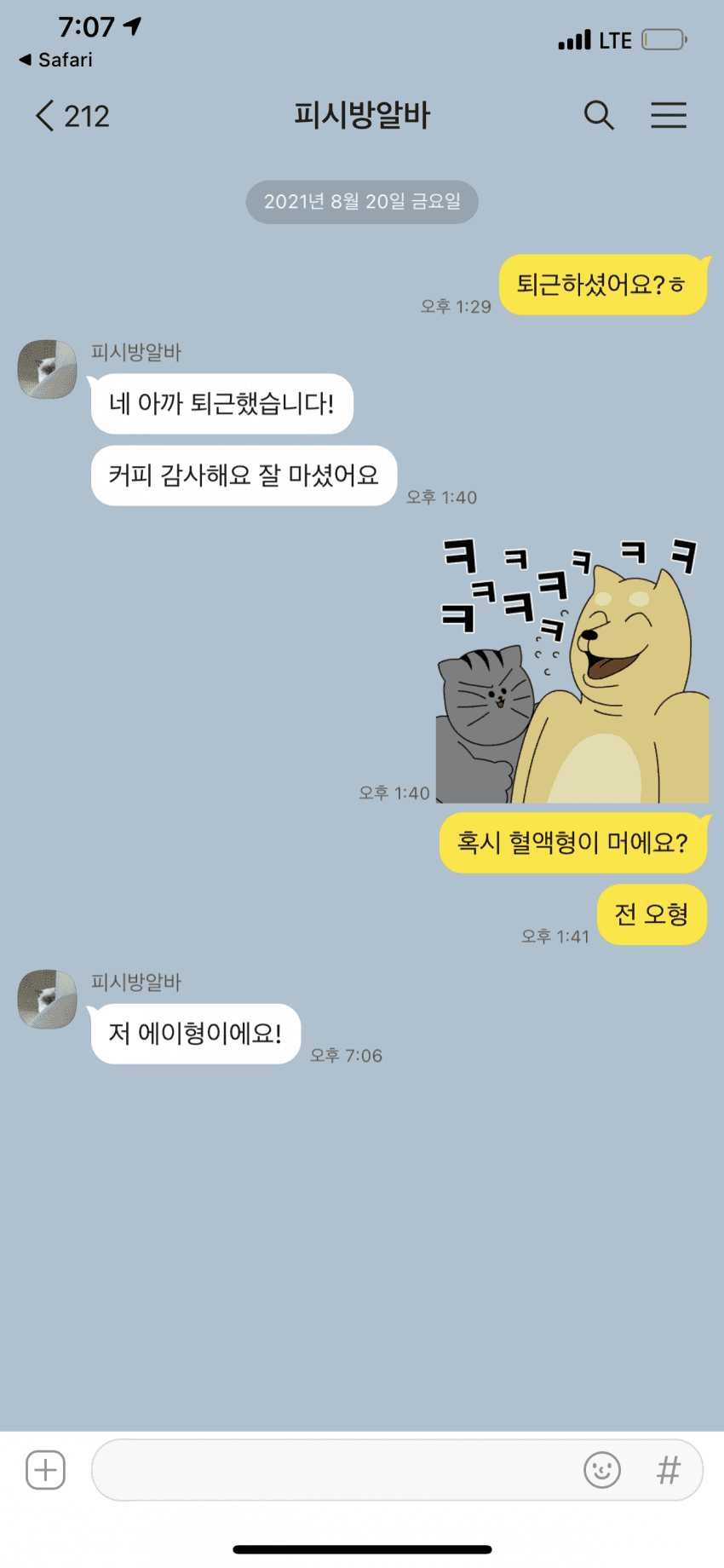Search within this conversation

(599, 115)
